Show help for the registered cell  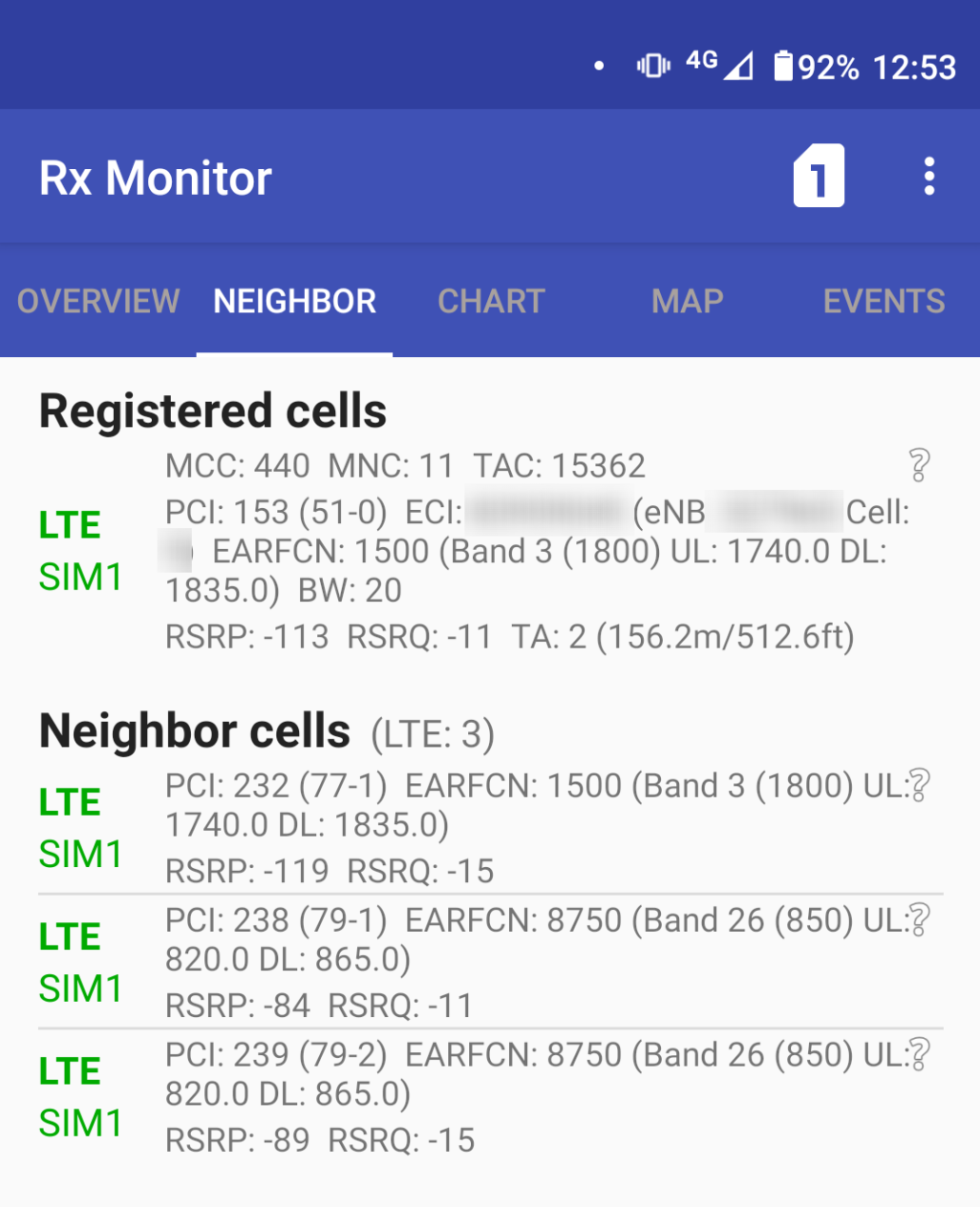tap(918, 466)
